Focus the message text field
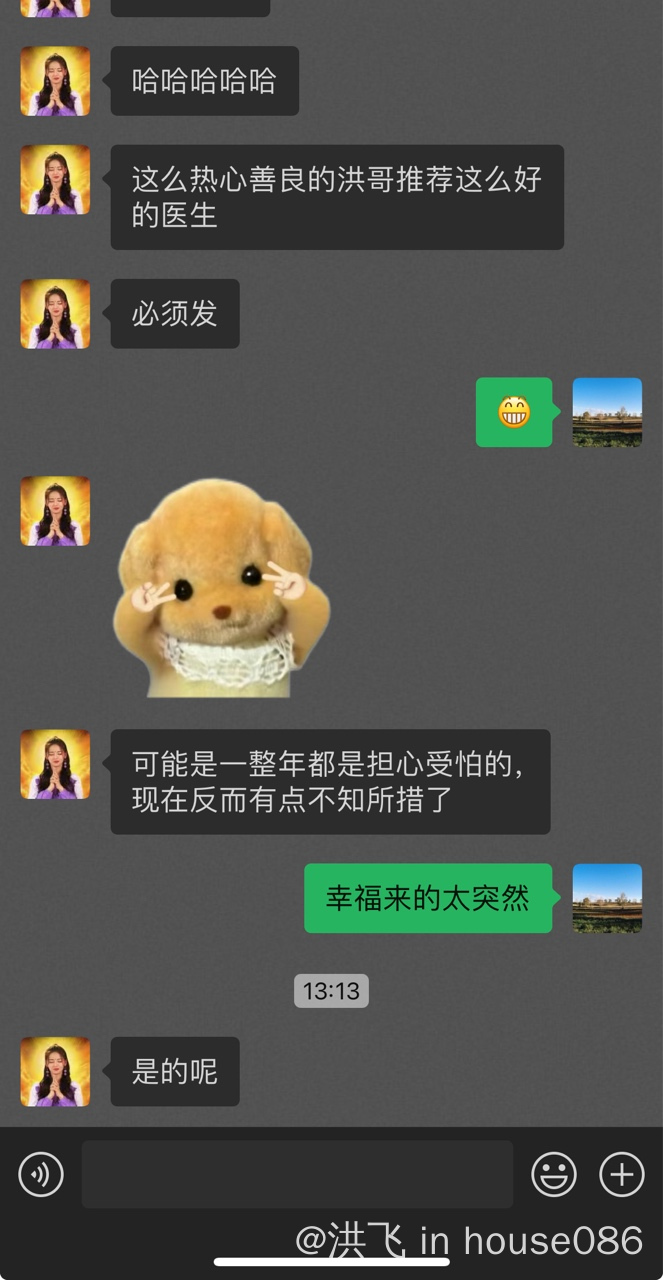This screenshot has width=663, height=1280. click(x=297, y=1174)
